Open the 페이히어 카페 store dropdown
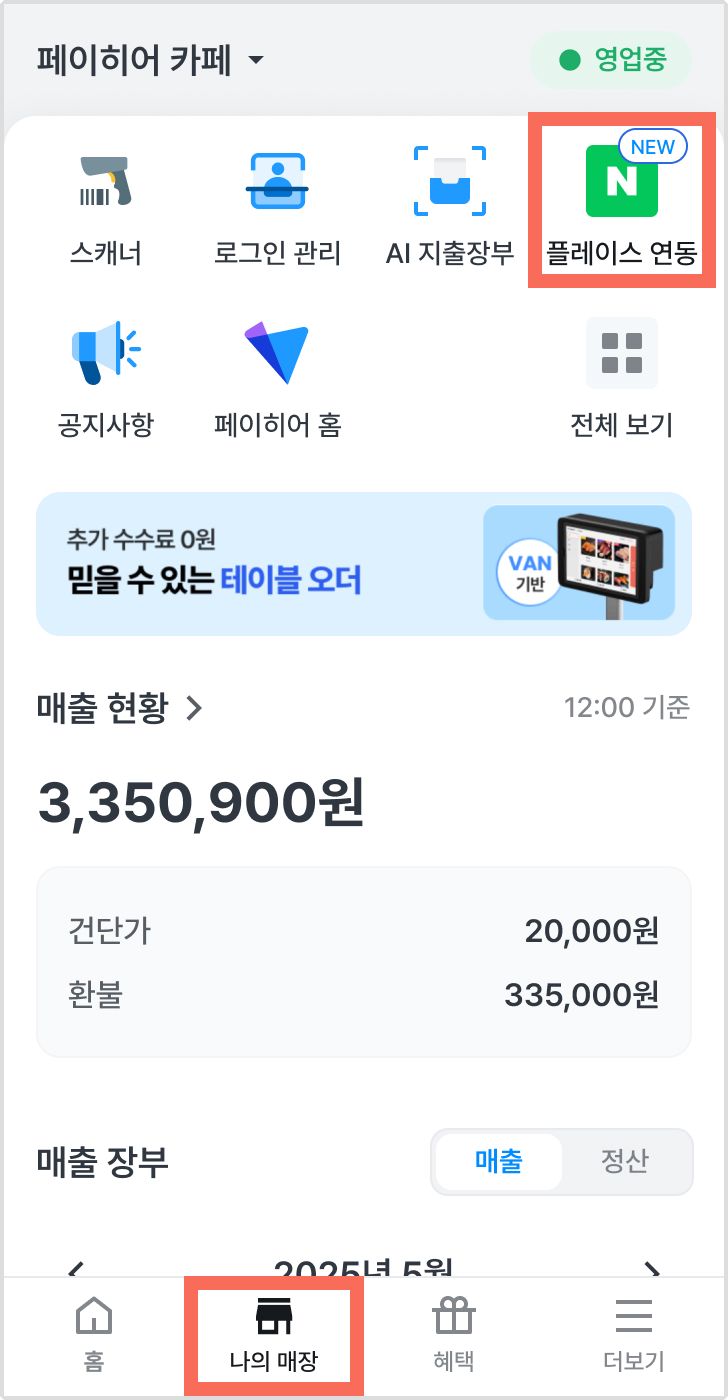Viewport: 728px width, 1400px height. point(150,60)
